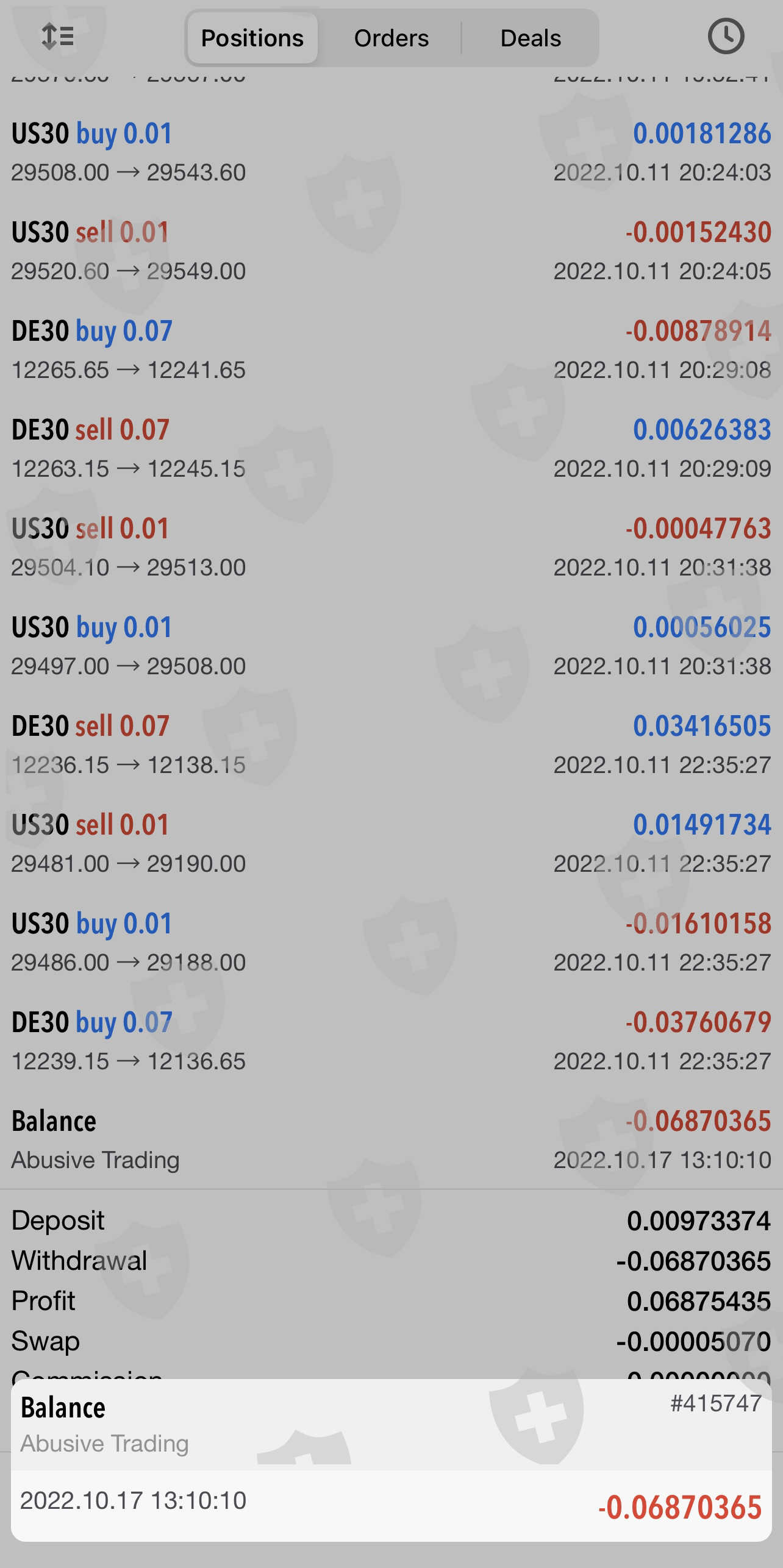Switch to the Deals segment

pos(531,38)
